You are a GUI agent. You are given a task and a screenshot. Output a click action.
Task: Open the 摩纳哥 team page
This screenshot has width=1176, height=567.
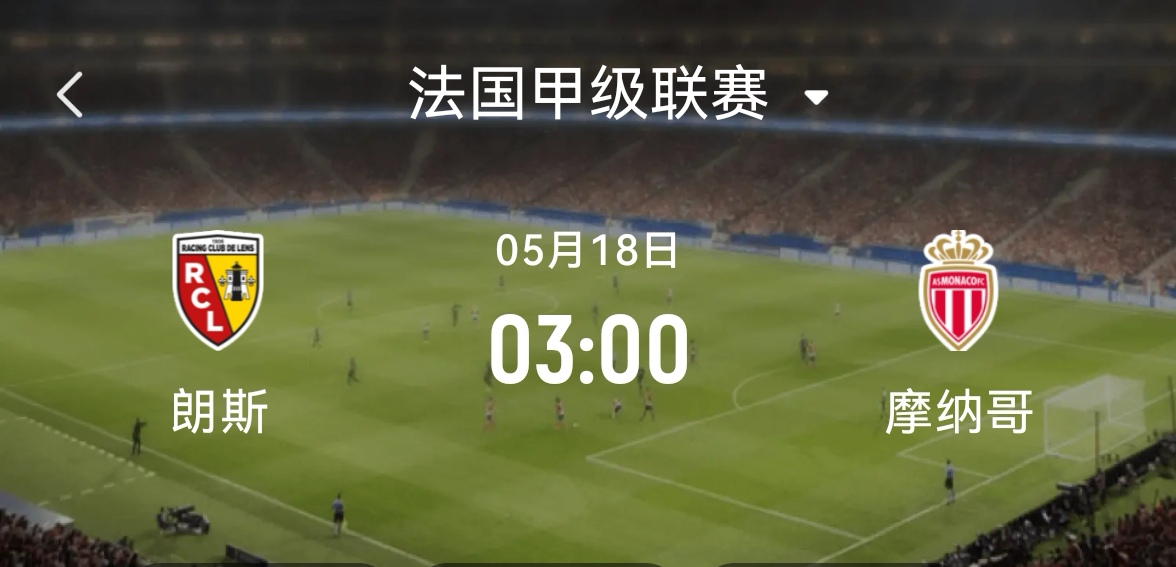[x=958, y=291]
